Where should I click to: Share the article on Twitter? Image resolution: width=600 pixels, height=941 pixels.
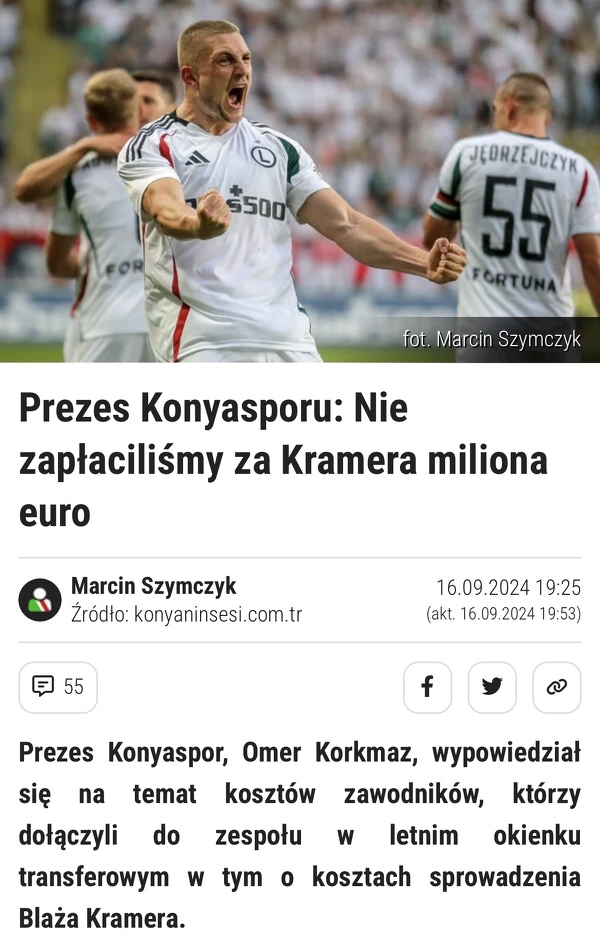click(492, 687)
